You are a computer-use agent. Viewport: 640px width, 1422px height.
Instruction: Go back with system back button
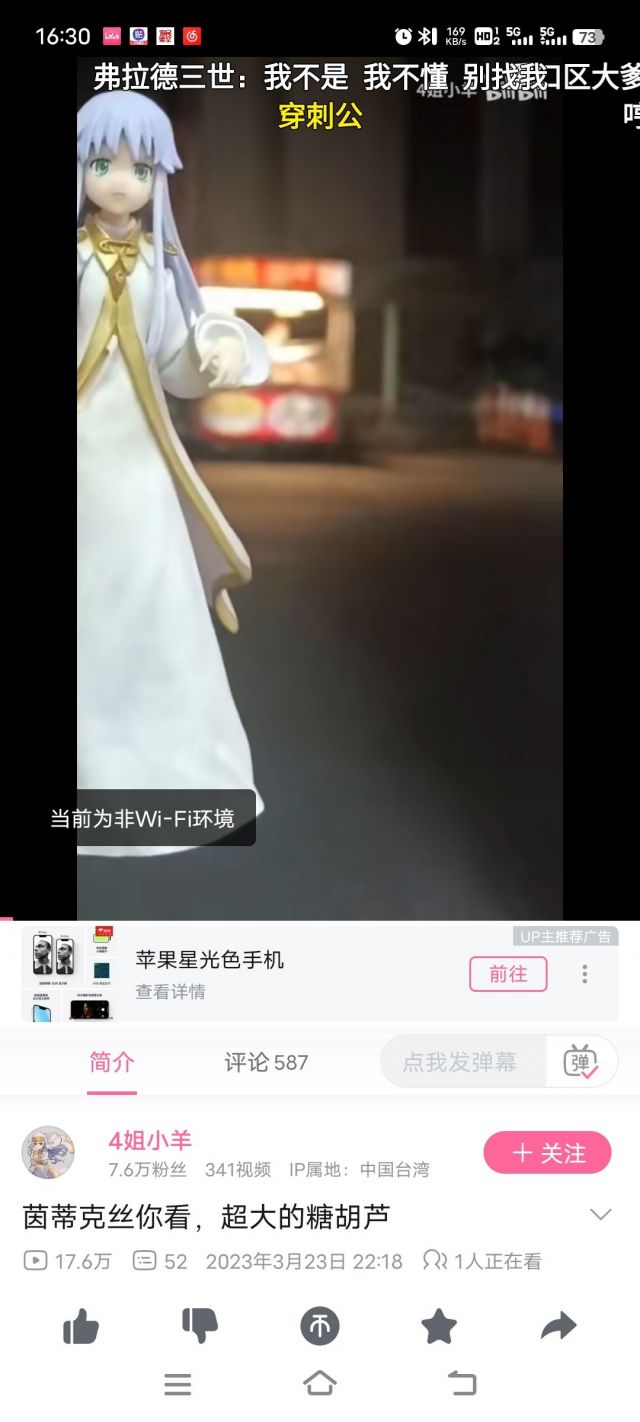[462, 1384]
